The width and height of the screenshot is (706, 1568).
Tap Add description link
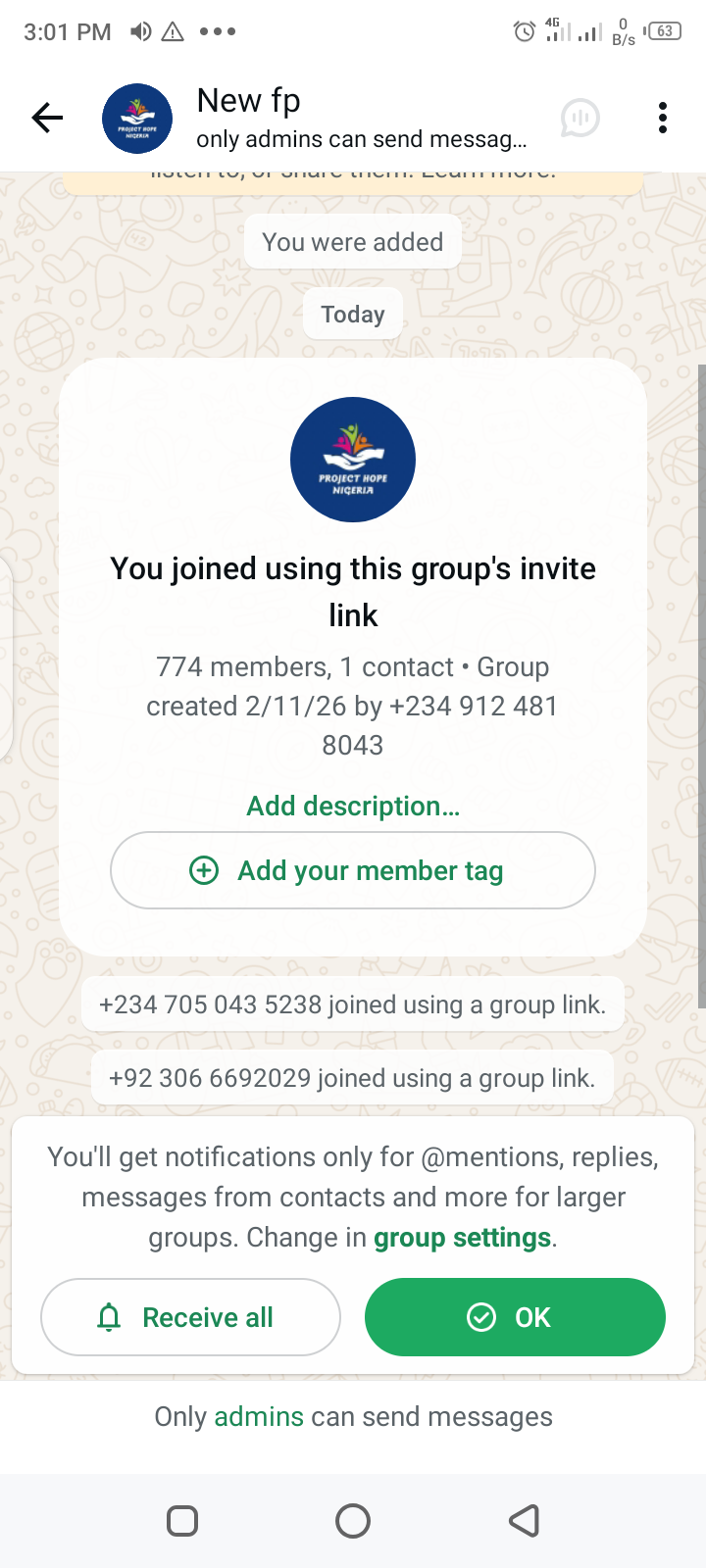point(353,807)
